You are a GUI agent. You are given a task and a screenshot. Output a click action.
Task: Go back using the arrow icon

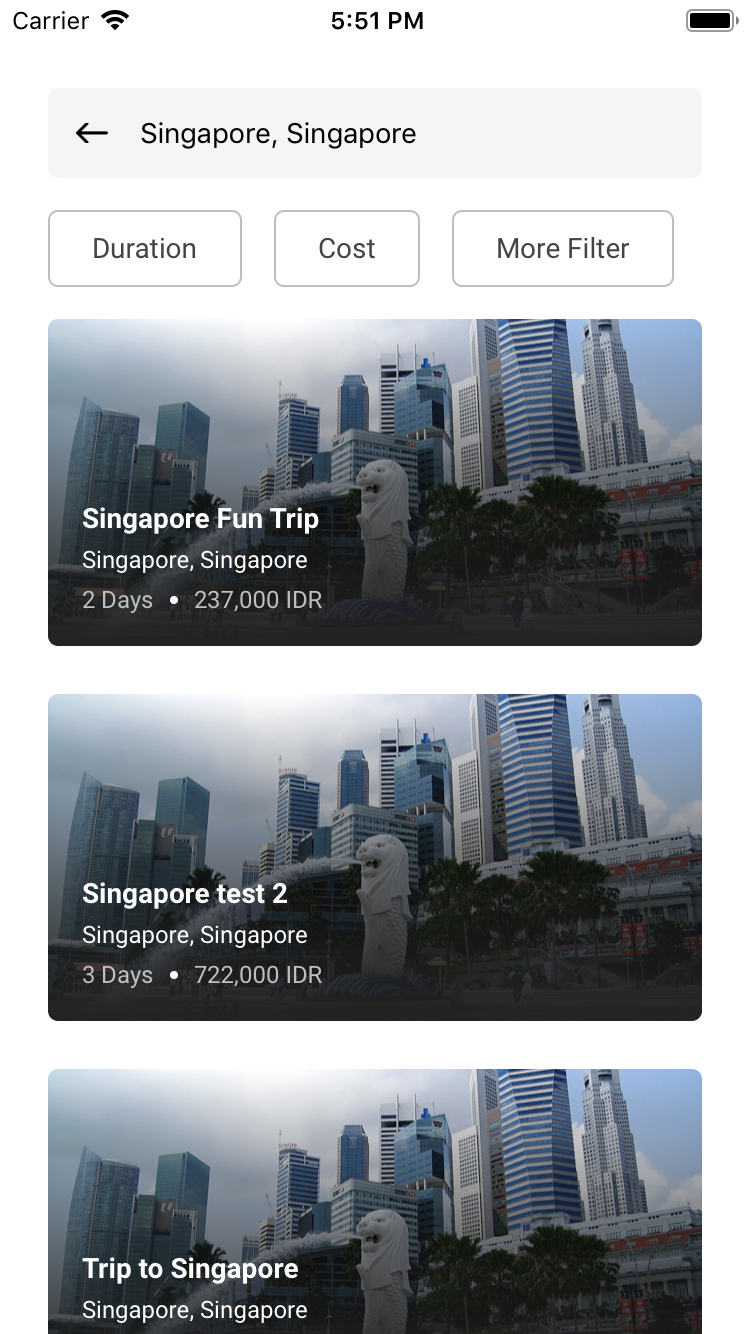92,133
